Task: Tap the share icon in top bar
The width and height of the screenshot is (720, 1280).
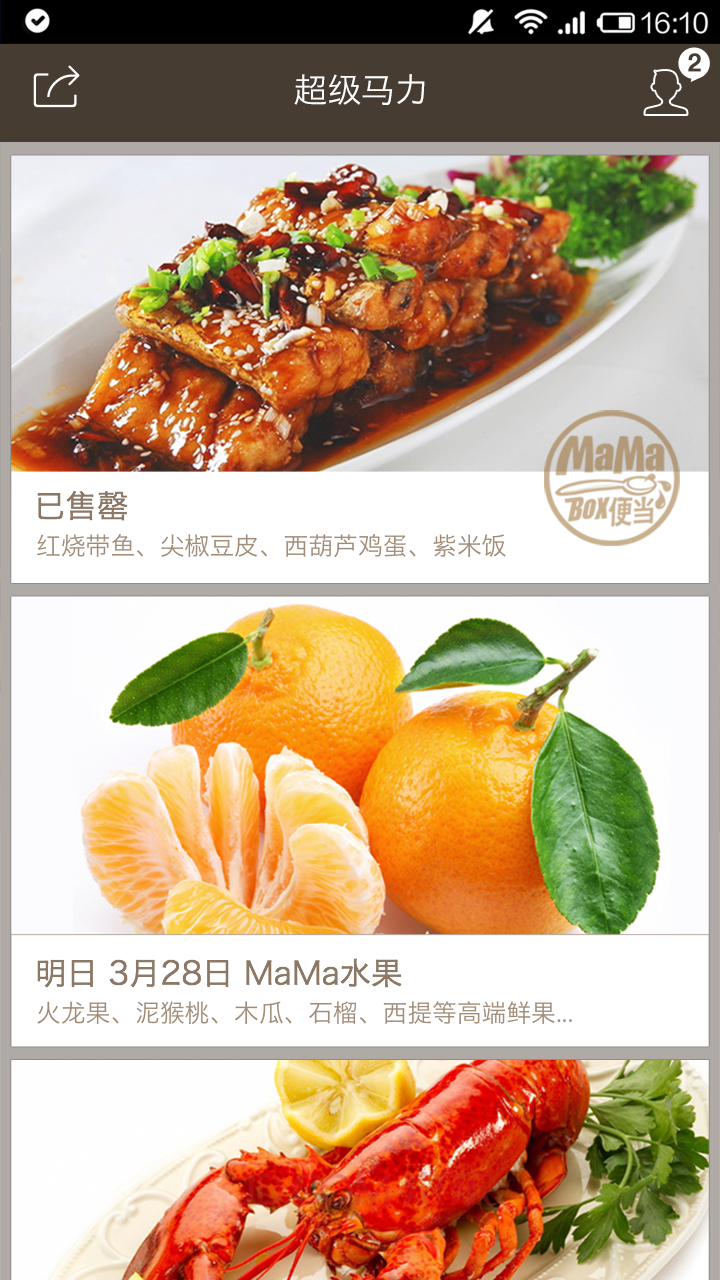Action: pyautogui.click(x=56, y=89)
